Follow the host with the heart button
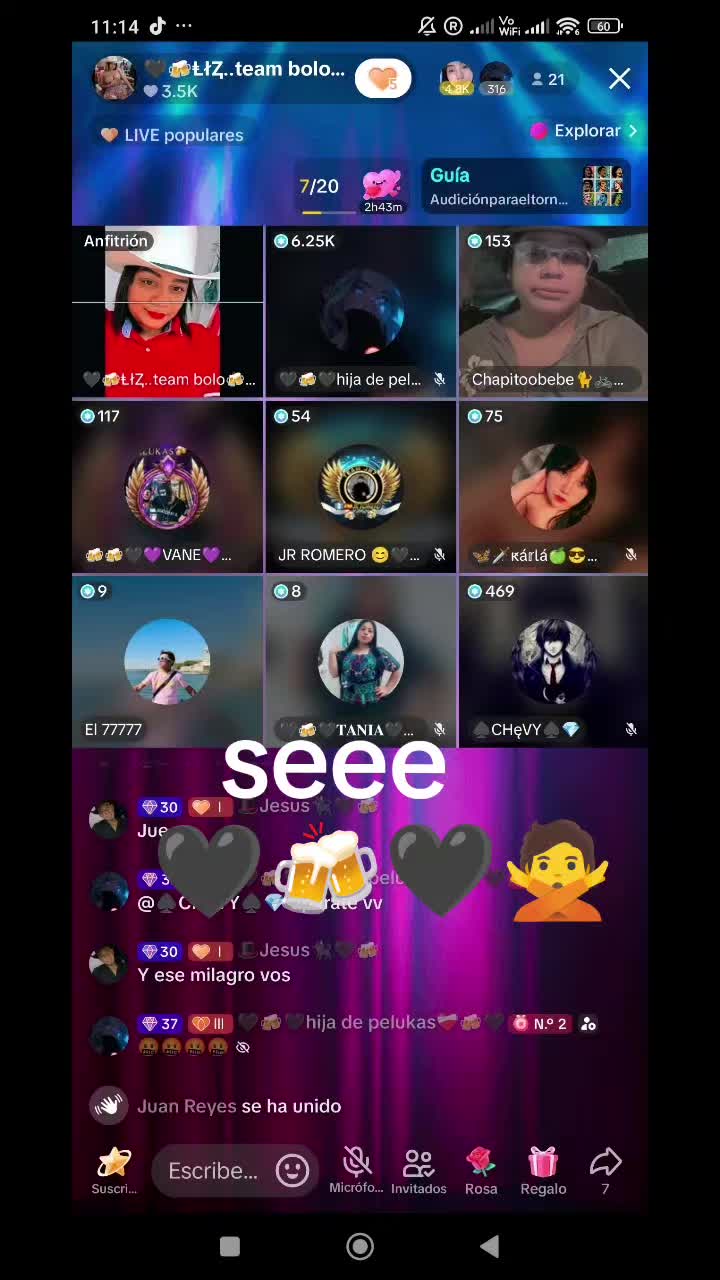Screen dimensions: 720x1280 383,79
